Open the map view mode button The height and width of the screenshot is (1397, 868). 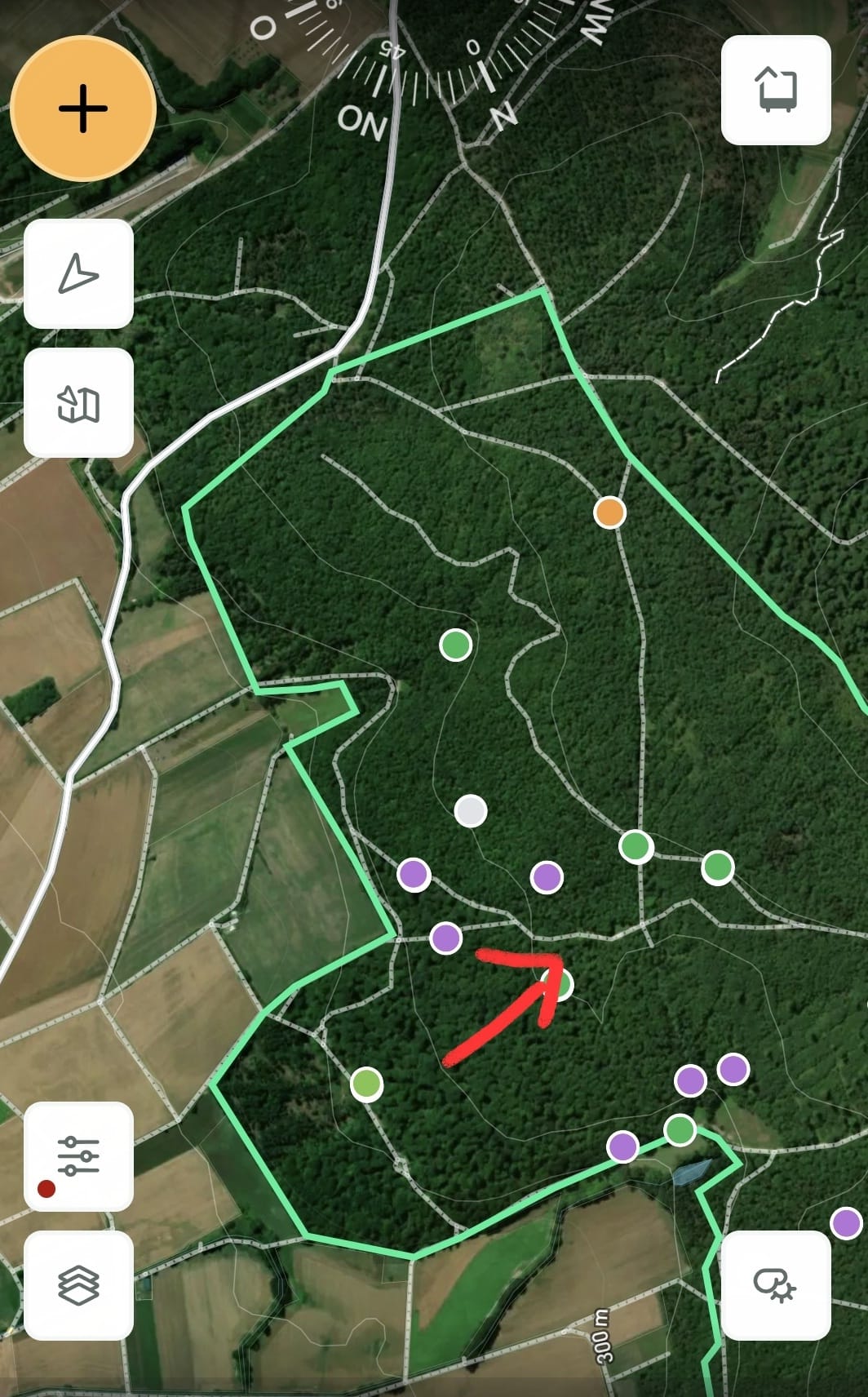(x=78, y=403)
